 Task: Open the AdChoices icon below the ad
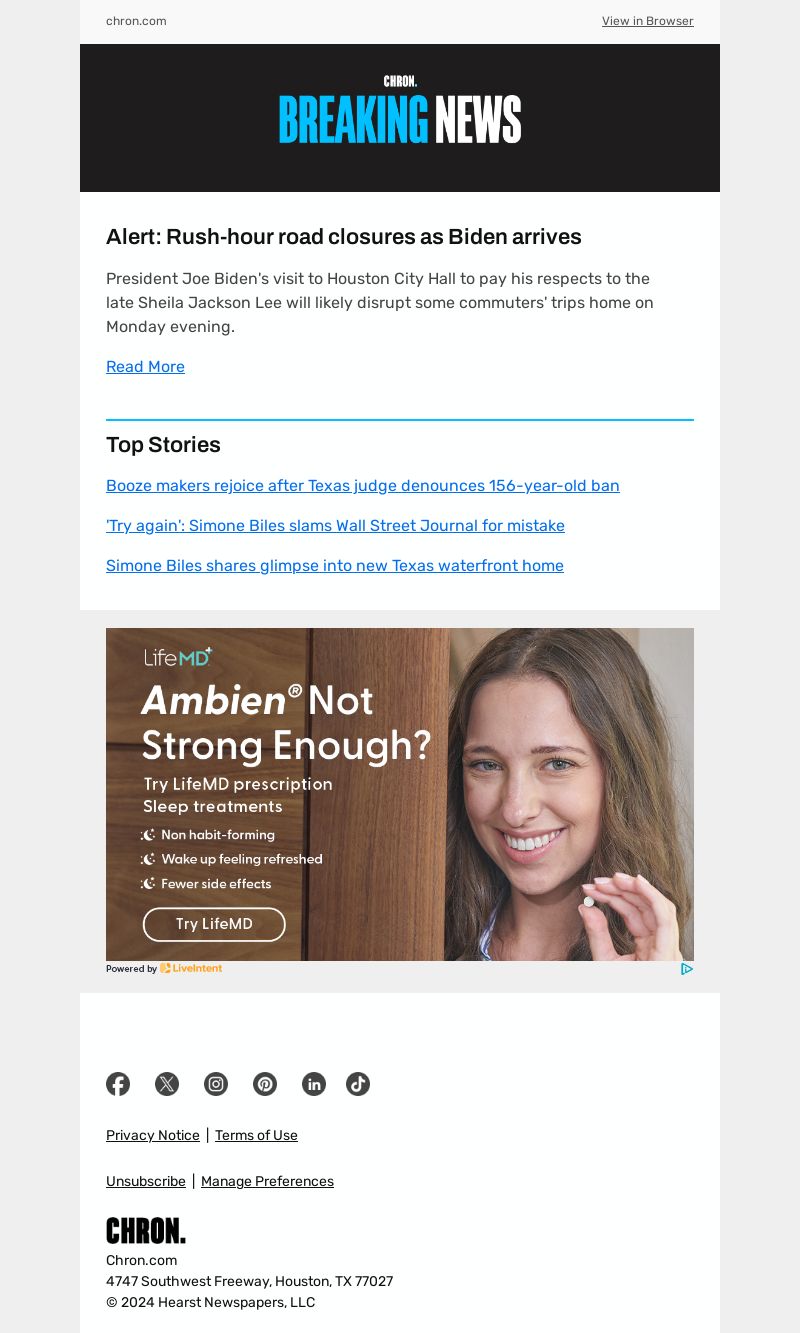(x=687, y=968)
